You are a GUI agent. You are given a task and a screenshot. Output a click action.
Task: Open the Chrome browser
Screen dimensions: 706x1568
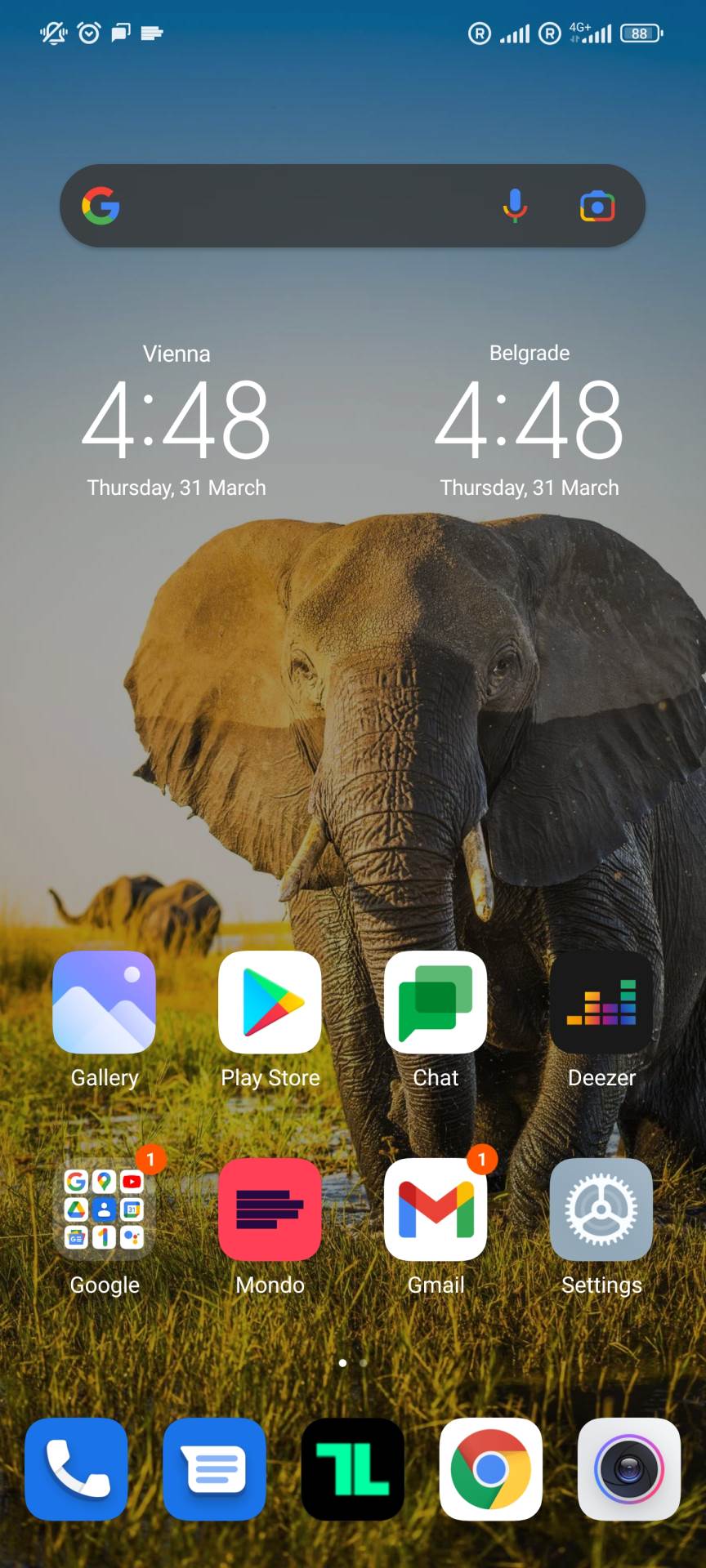(491, 1469)
